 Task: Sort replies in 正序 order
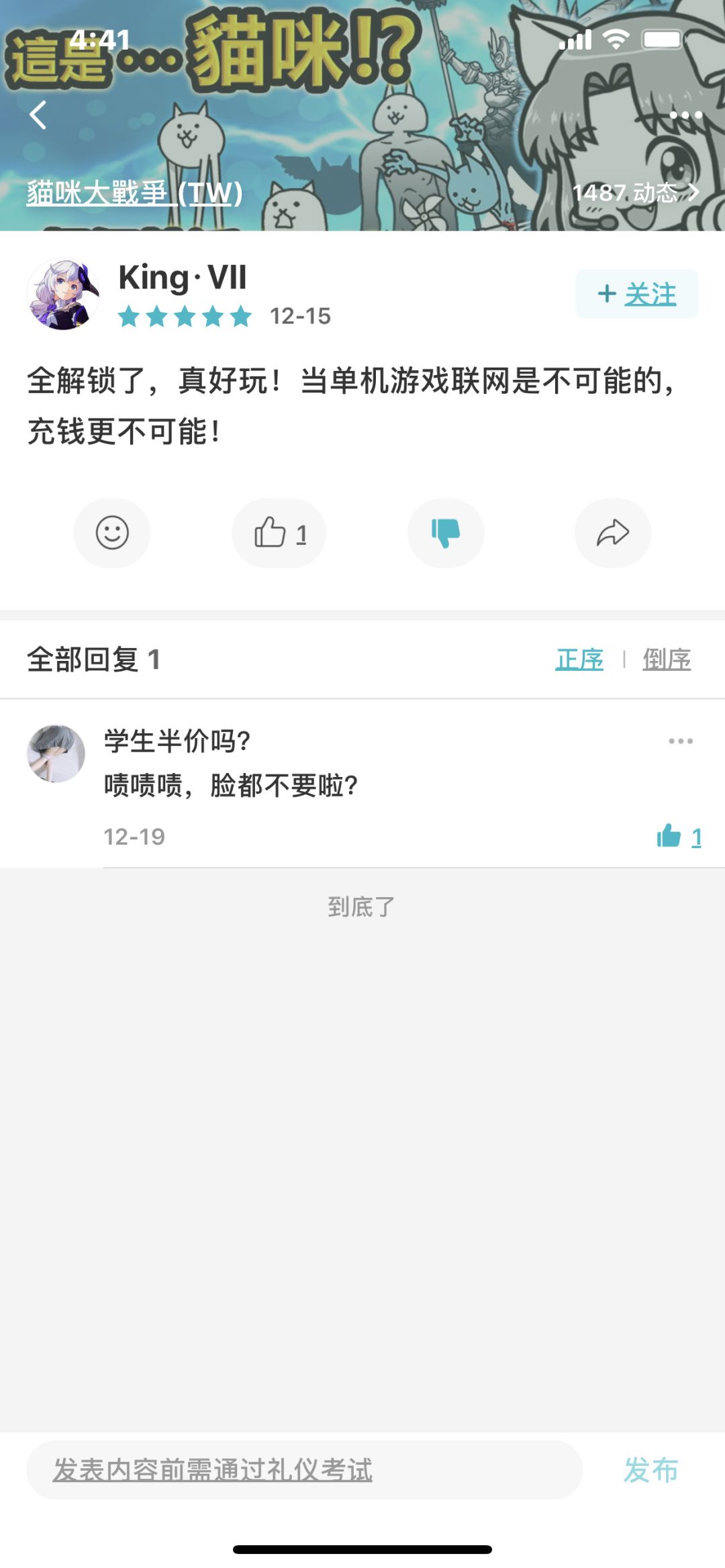pos(579,659)
